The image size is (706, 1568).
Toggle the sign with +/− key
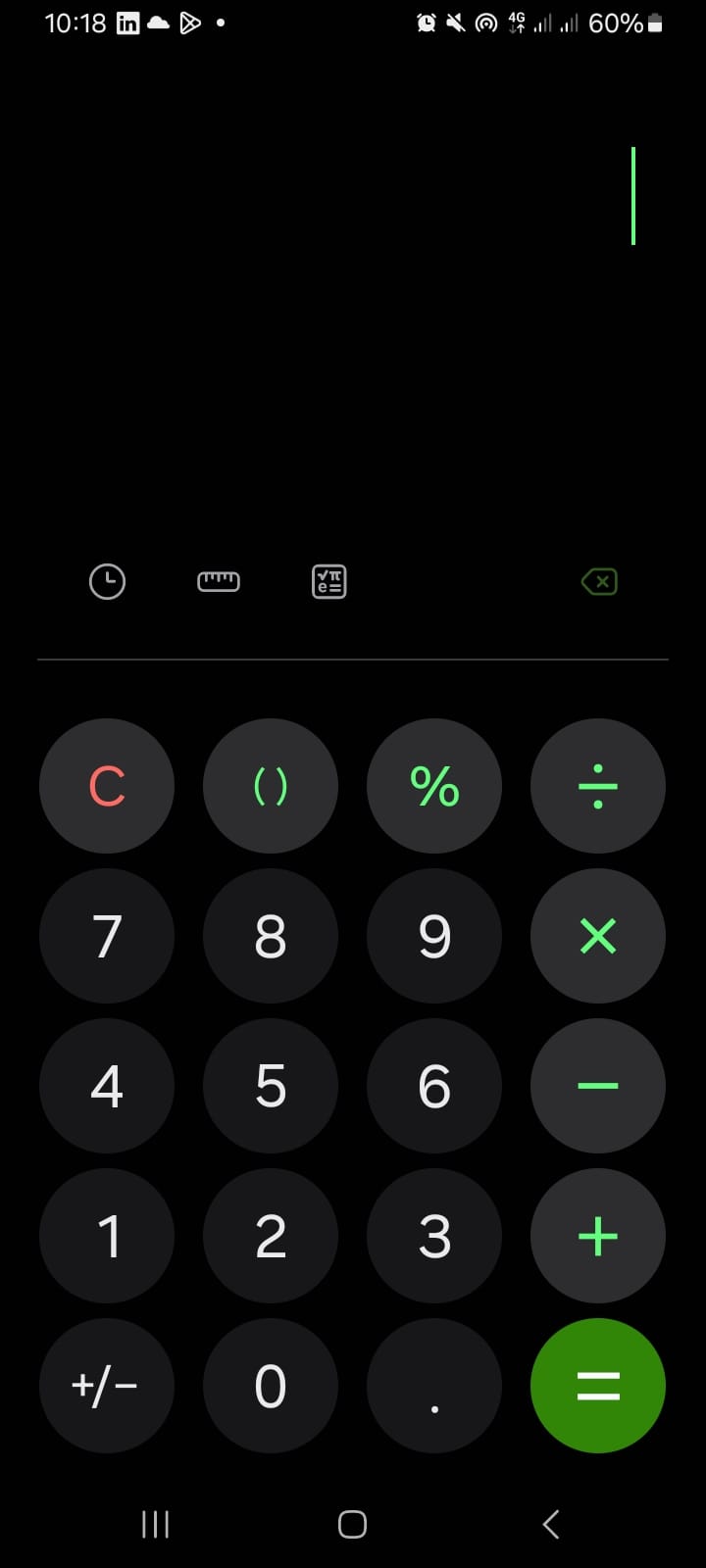(107, 1386)
